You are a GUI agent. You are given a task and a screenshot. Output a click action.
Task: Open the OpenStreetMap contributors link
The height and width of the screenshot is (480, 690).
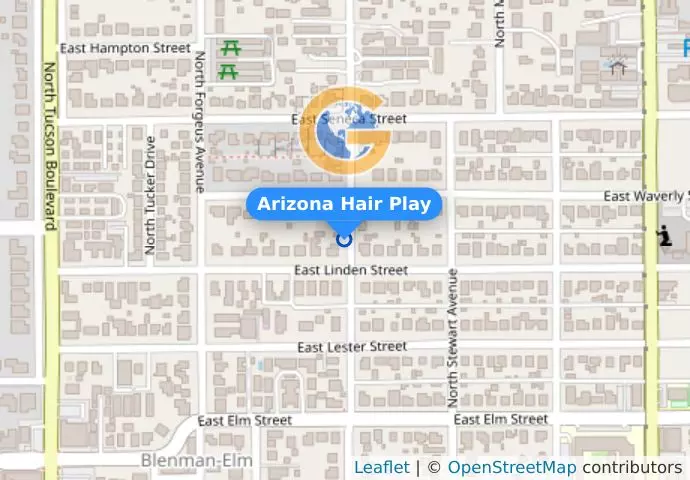click(511, 468)
